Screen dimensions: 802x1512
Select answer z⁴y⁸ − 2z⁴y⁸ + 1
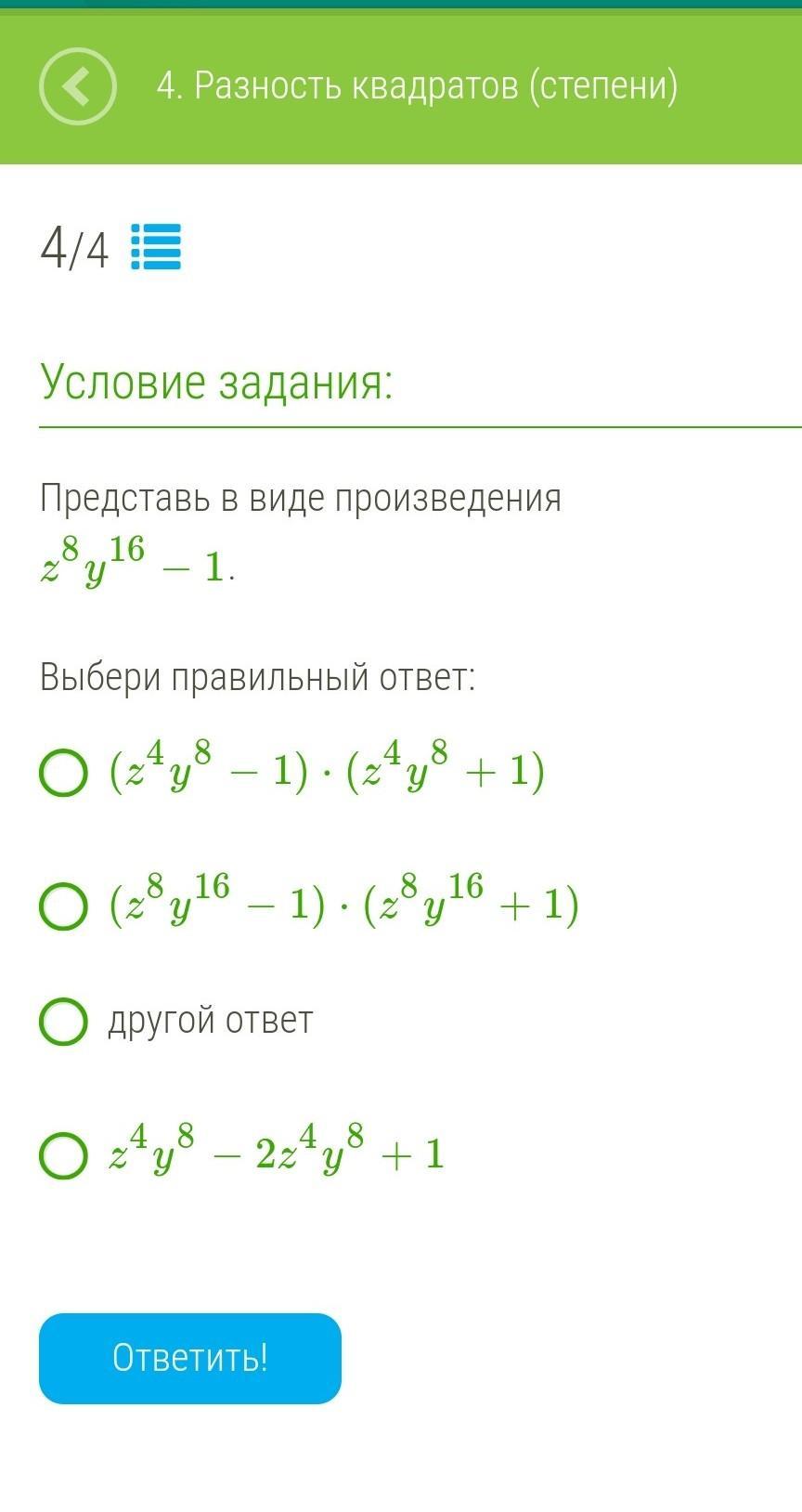(63, 1155)
